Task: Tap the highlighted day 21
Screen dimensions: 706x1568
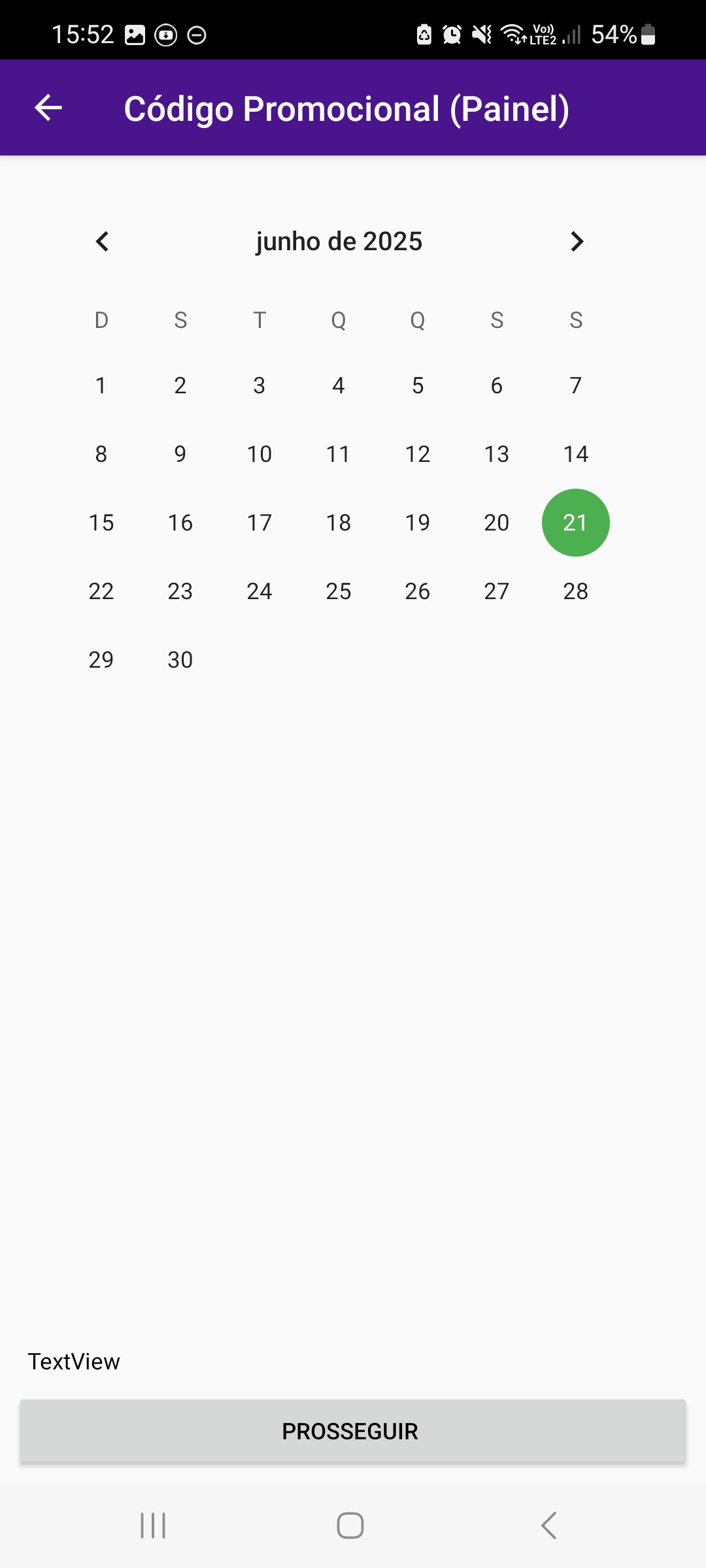Action: [x=576, y=523]
